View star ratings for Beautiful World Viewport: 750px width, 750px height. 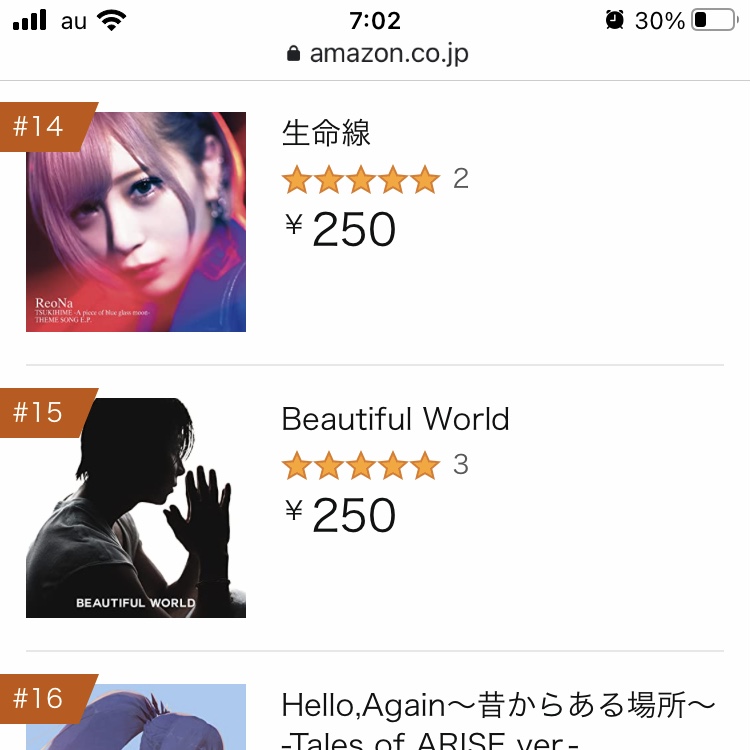point(361,466)
